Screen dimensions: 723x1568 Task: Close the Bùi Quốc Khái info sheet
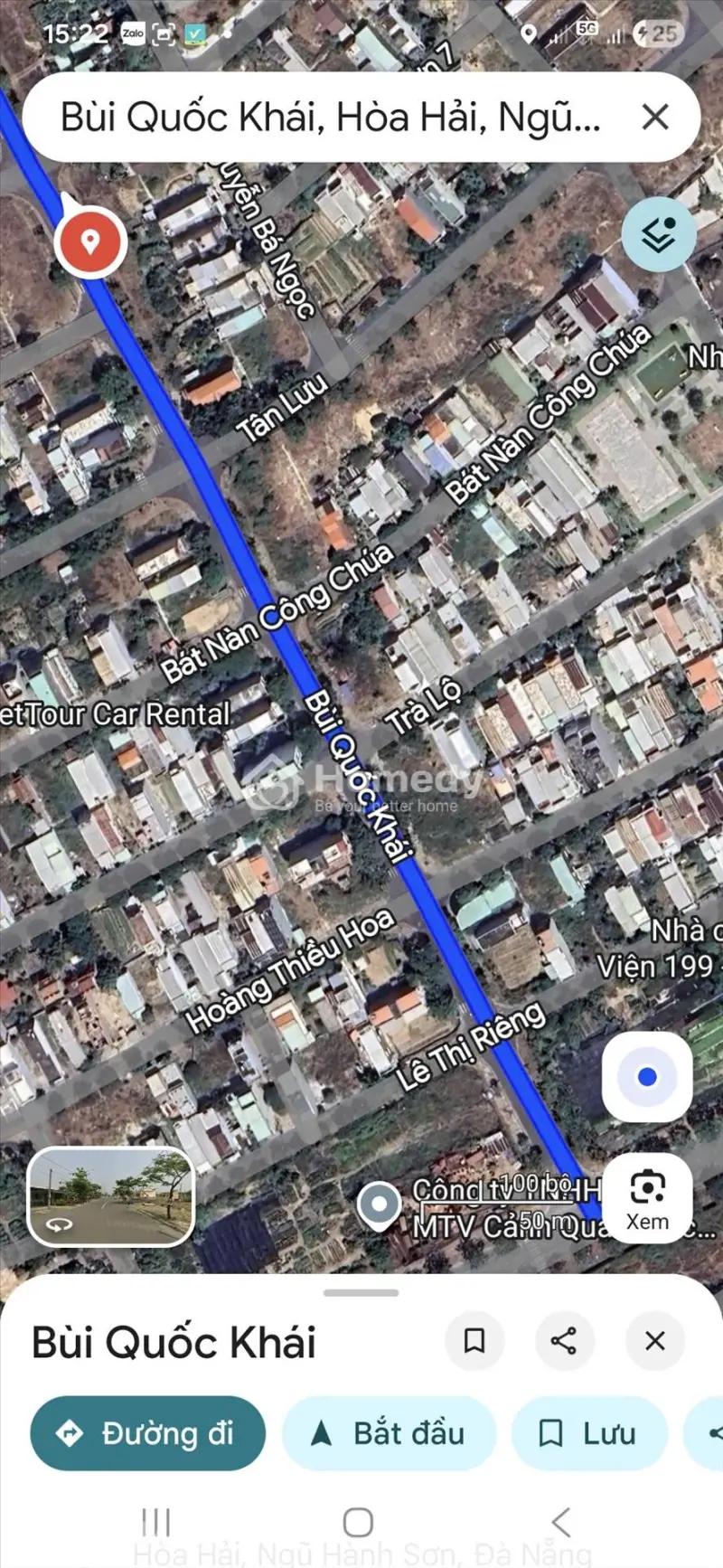tap(655, 1341)
